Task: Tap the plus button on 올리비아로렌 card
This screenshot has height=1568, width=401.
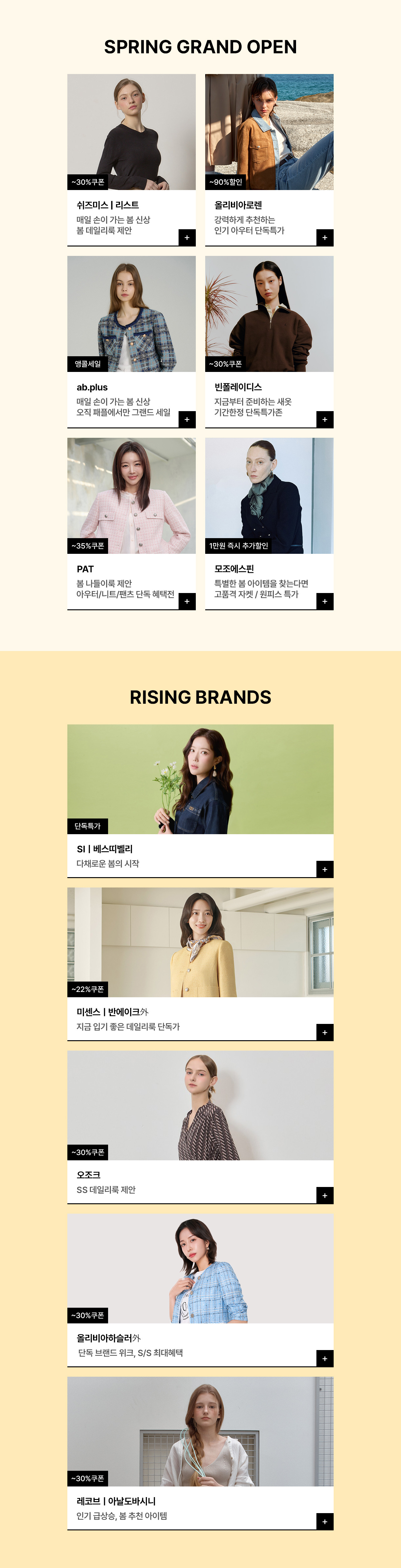Action: pyautogui.click(x=324, y=237)
